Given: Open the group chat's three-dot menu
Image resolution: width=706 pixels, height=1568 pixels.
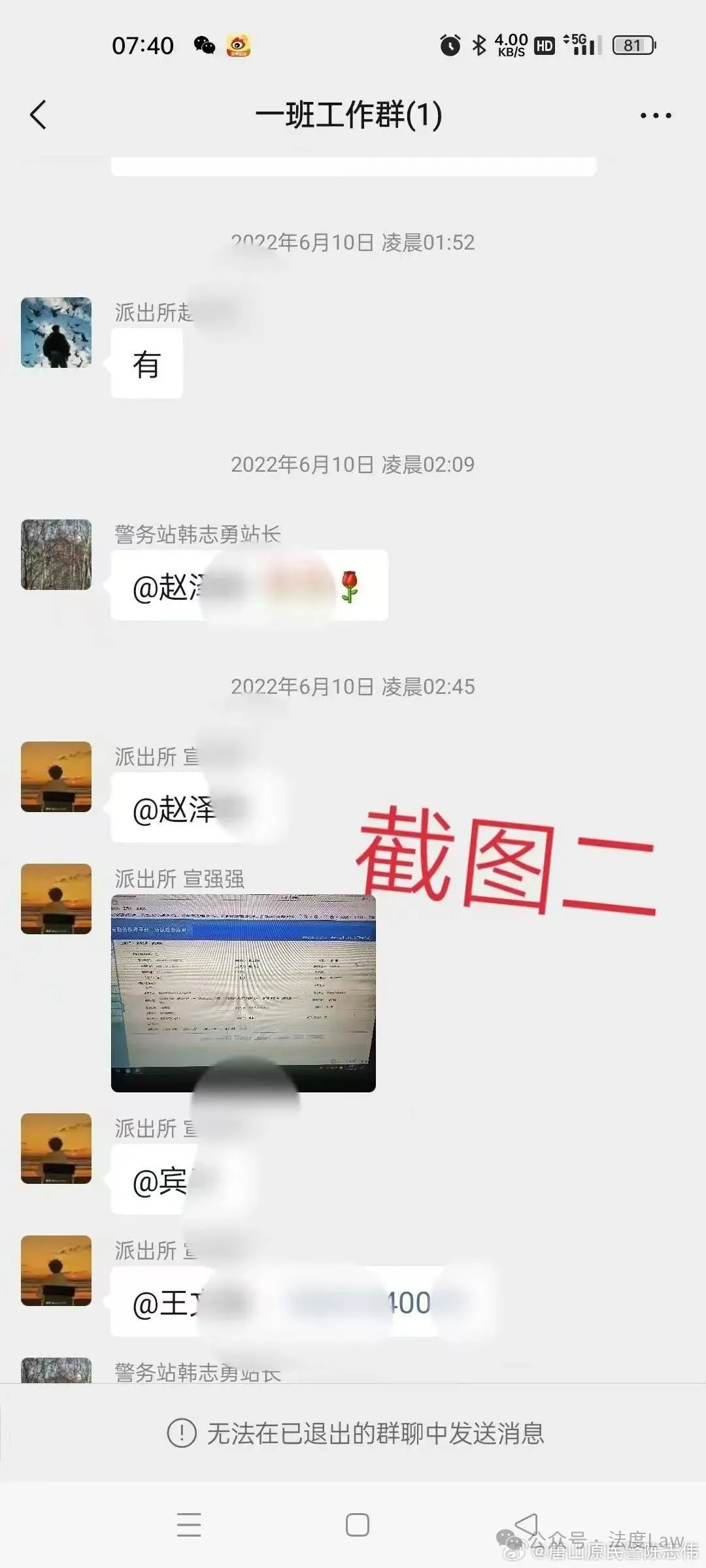Looking at the screenshot, I should pyautogui.click(x=655, y=116).
